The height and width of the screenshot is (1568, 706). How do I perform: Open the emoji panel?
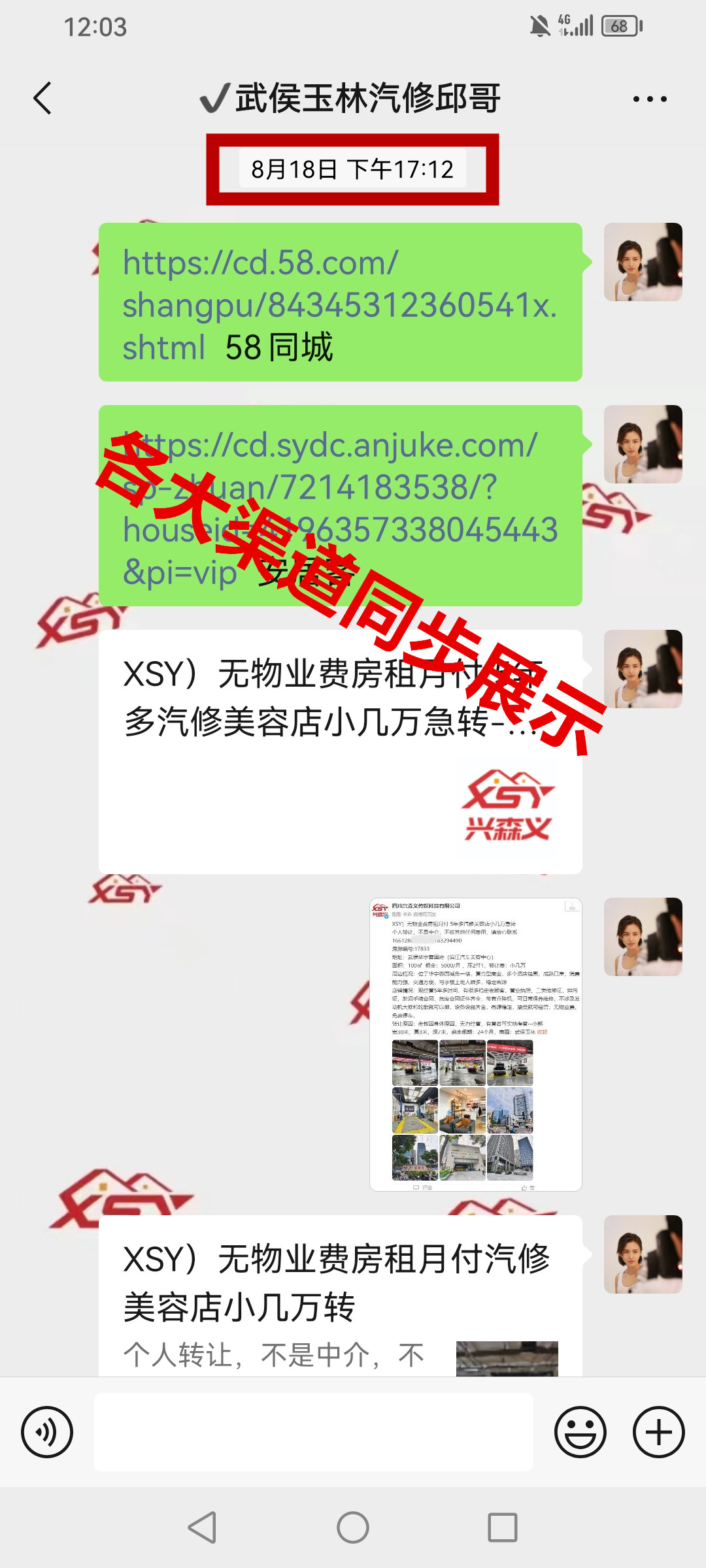[x=580, y=1432]
